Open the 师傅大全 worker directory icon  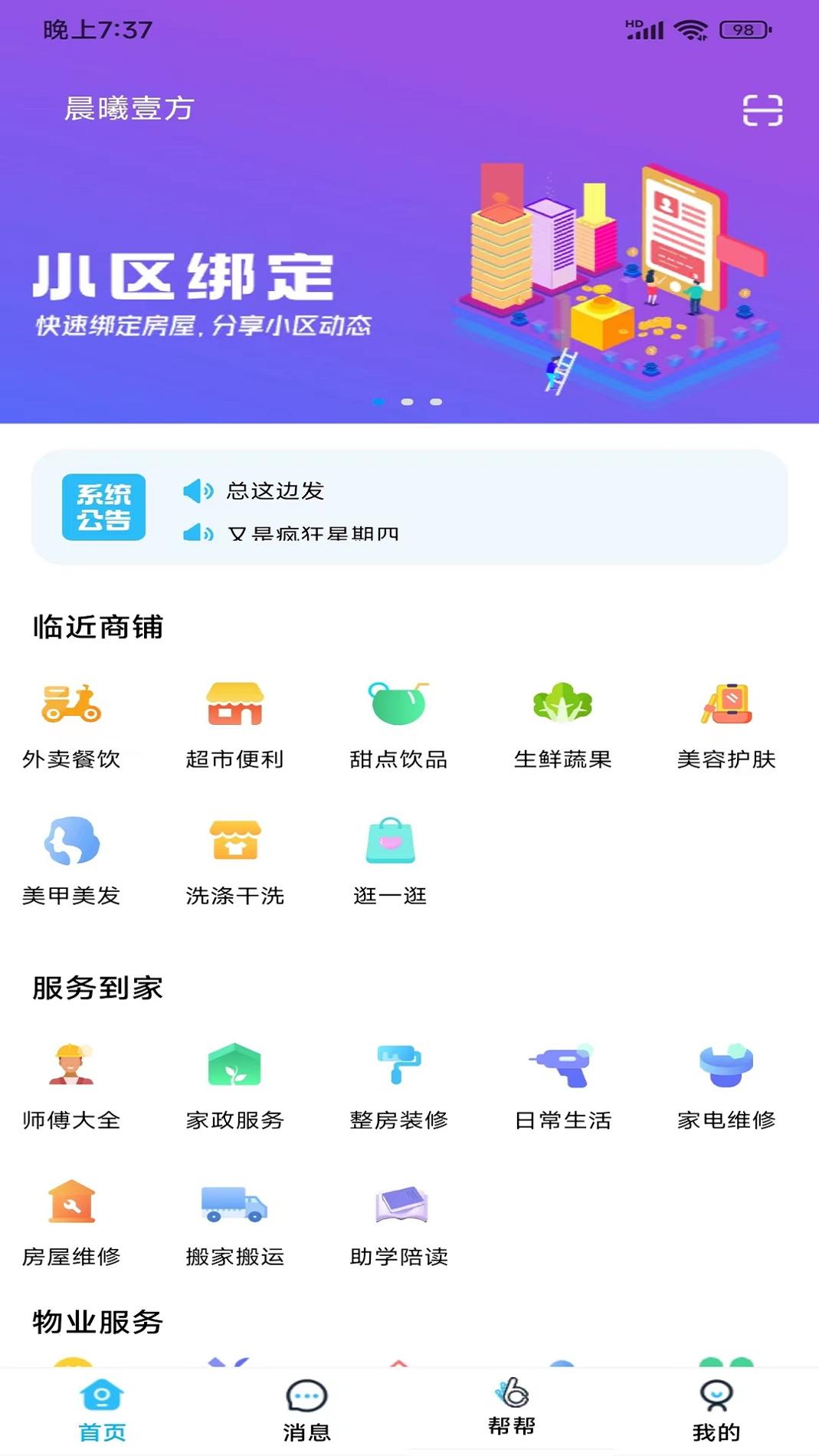[71, 1081]
